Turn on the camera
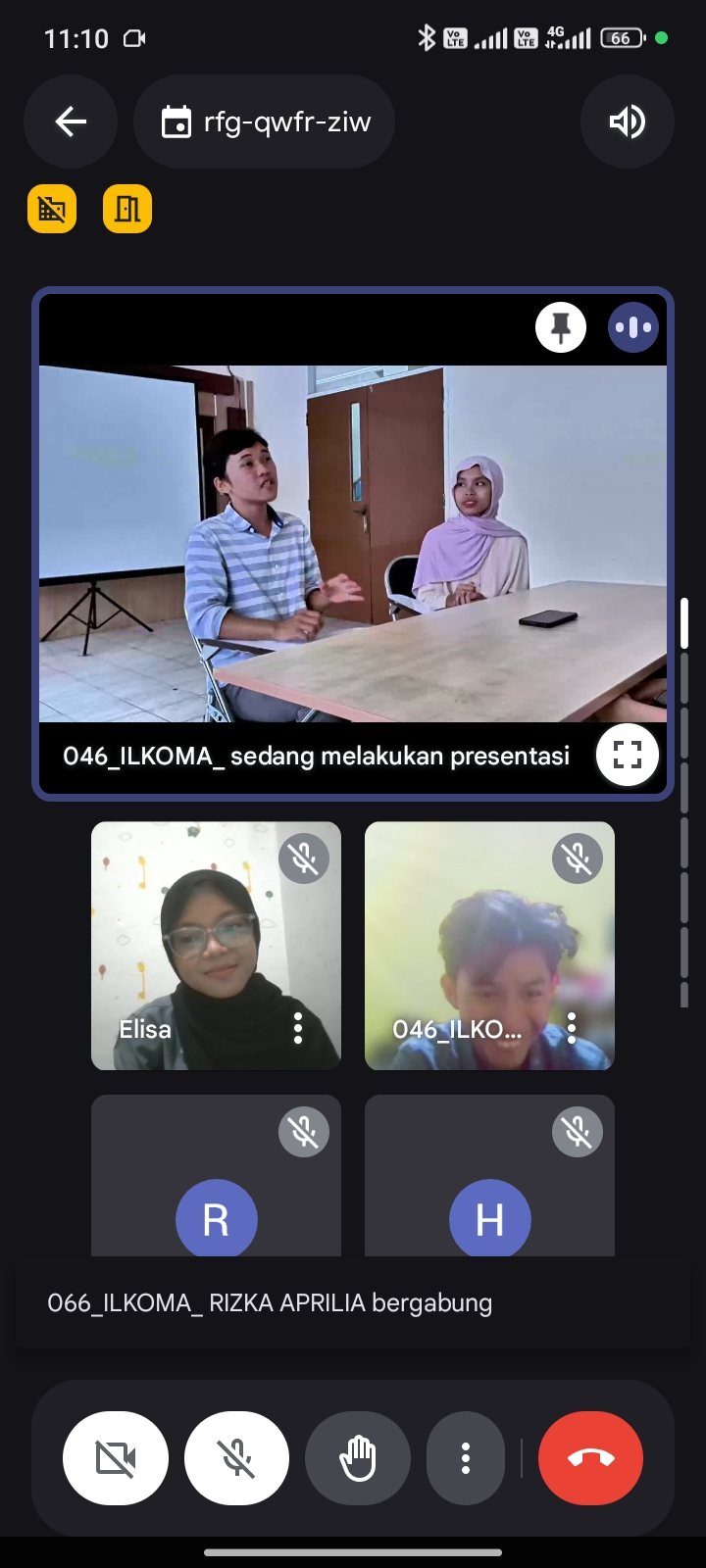706x1568 pixels. (x=116, y=1458)
